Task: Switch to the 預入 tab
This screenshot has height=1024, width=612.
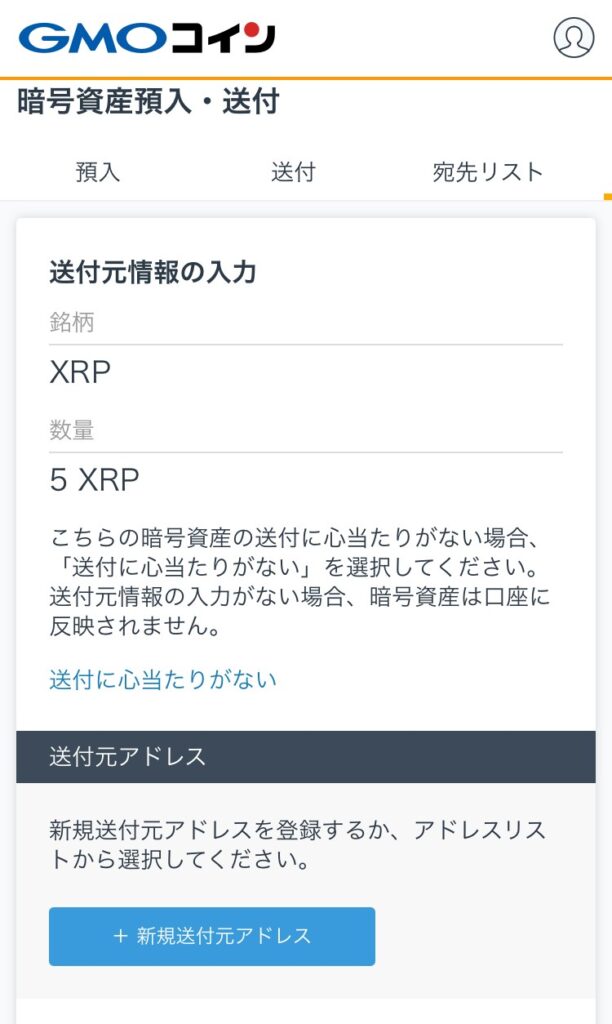Action: coord(98,172)
